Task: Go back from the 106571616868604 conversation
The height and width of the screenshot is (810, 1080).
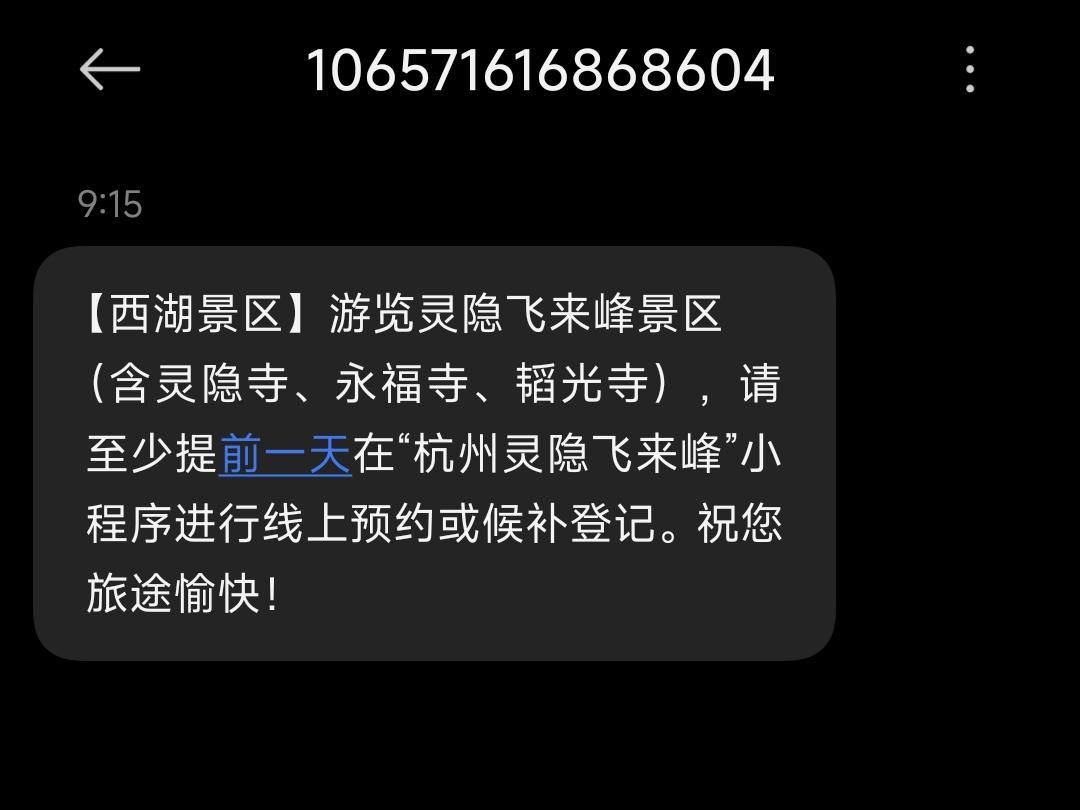Action: click(x=109, y=70)
